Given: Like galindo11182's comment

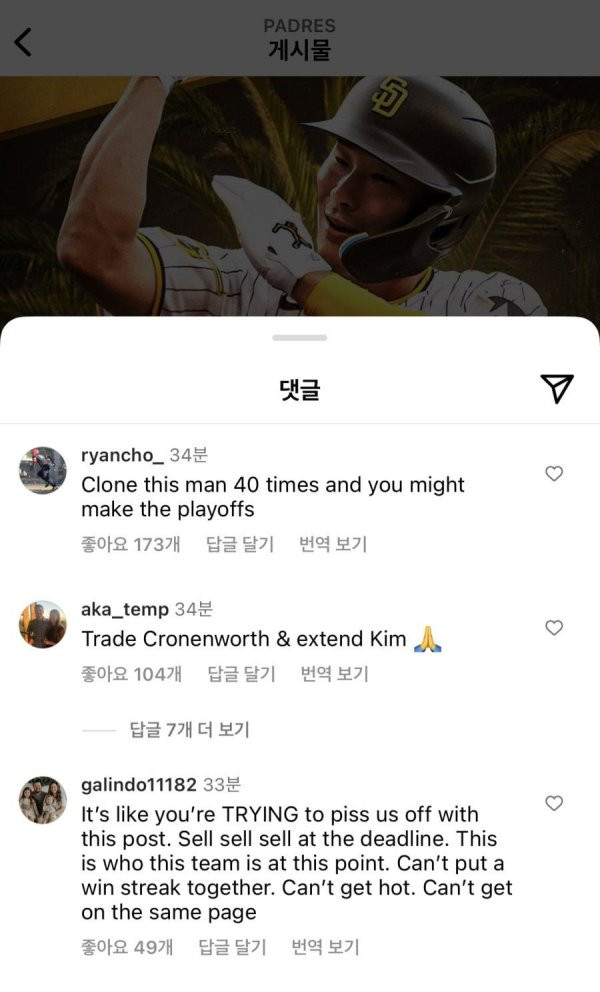Looking at the screenshot, I should tap(554, 802).
